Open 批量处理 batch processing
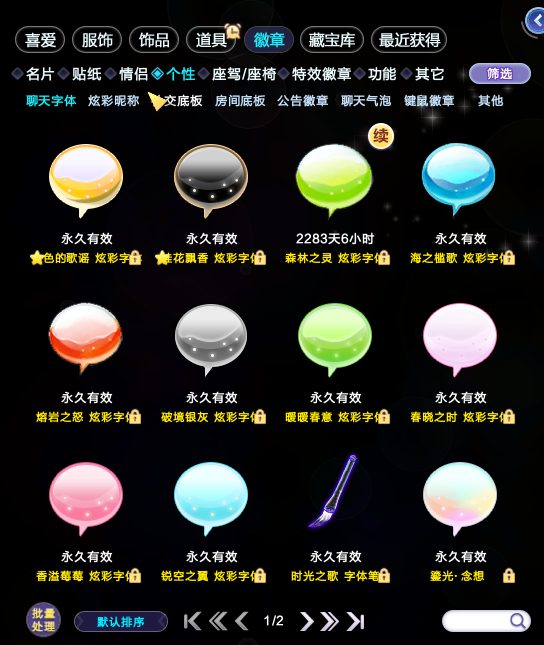The height and width of the screenshot is (645, 544). pos(43,620)
